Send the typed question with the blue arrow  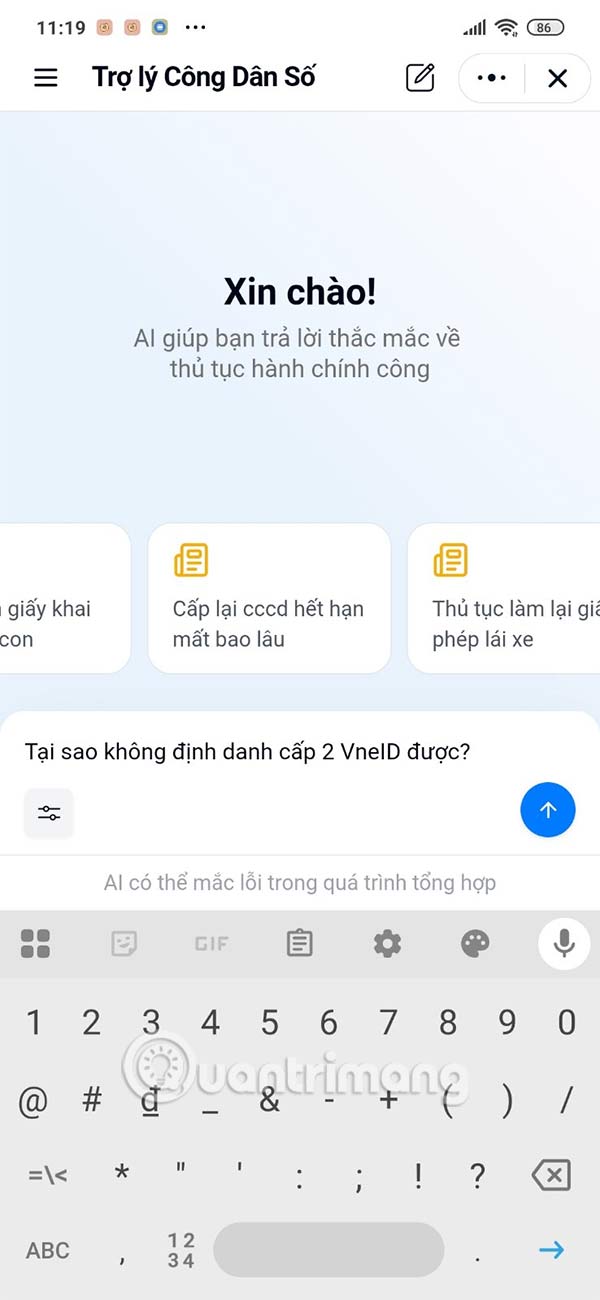(548, 810)
